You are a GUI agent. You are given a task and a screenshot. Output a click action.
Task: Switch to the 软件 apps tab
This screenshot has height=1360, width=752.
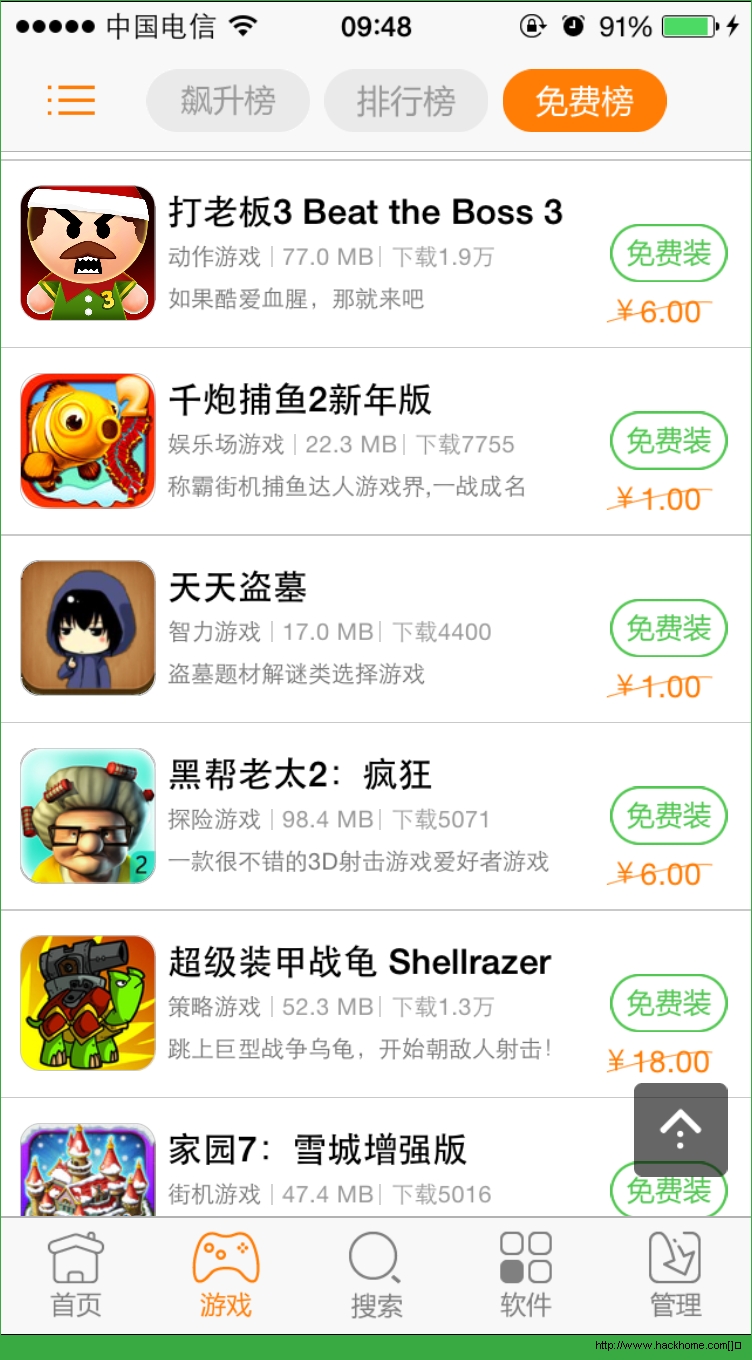click(526, 1275)
